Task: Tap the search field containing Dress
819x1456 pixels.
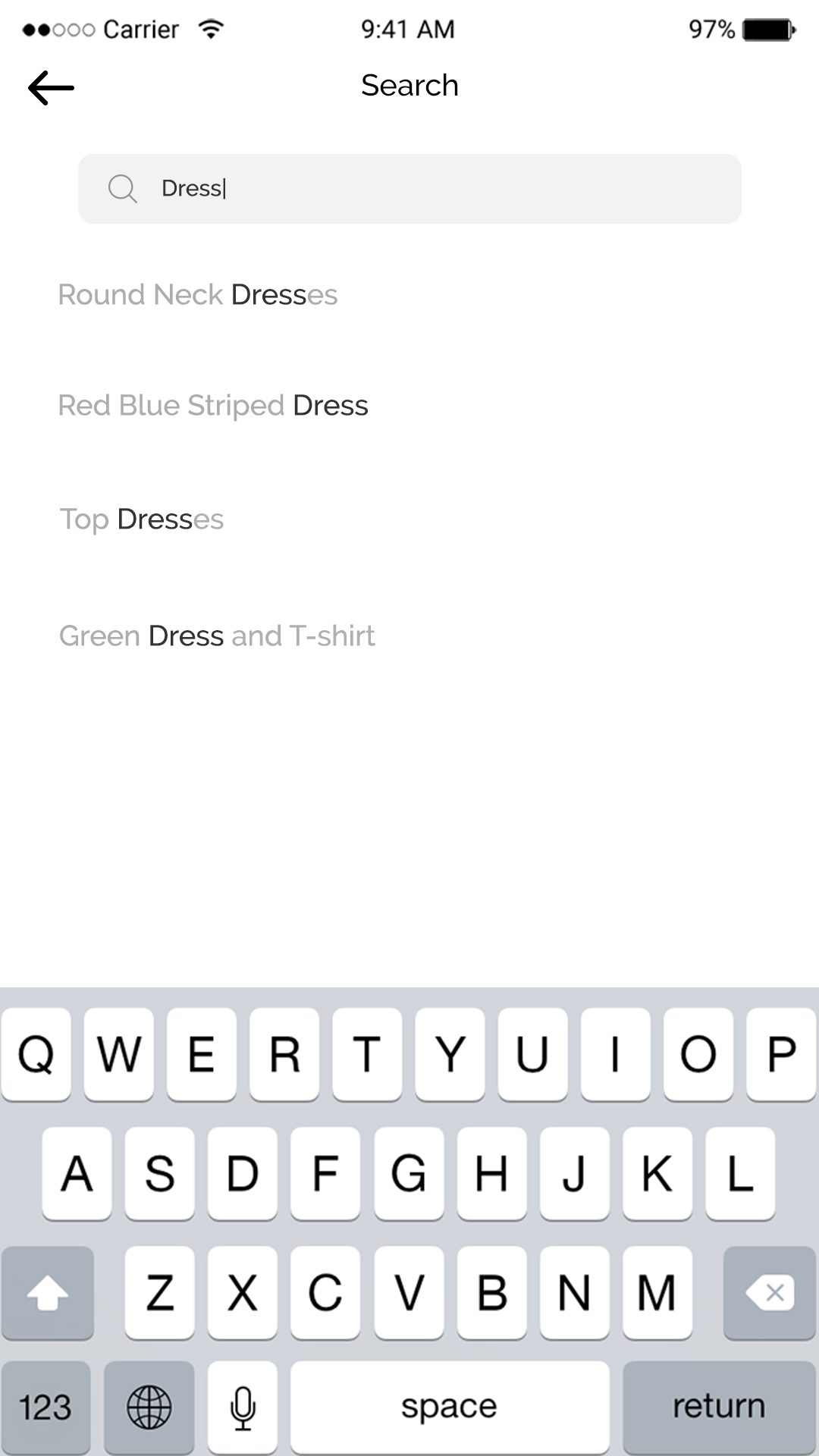Action: [x=409, y=189]
